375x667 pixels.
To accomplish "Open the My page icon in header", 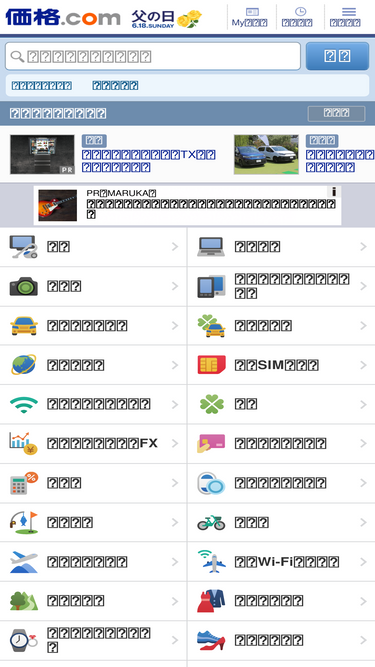I will coord(250,17).
